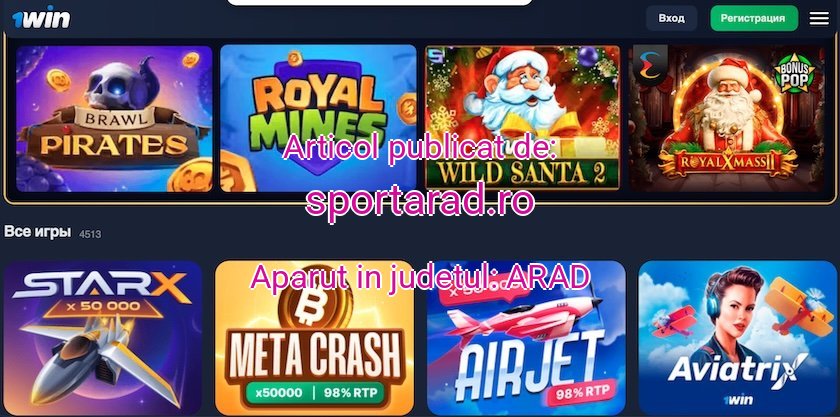Open the Meta Crash game tile
Screen dimensions: 840x417
pyautogui.click(x=314, y=338)
